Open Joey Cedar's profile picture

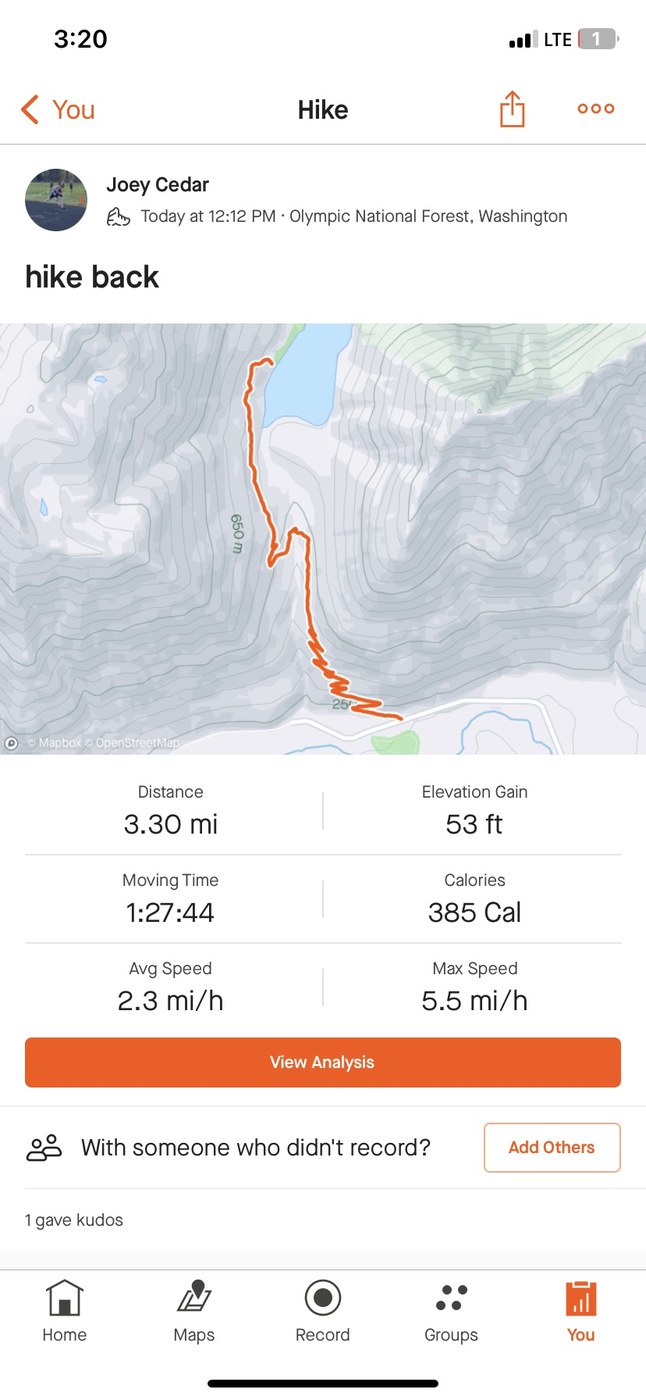pos(56,200)
